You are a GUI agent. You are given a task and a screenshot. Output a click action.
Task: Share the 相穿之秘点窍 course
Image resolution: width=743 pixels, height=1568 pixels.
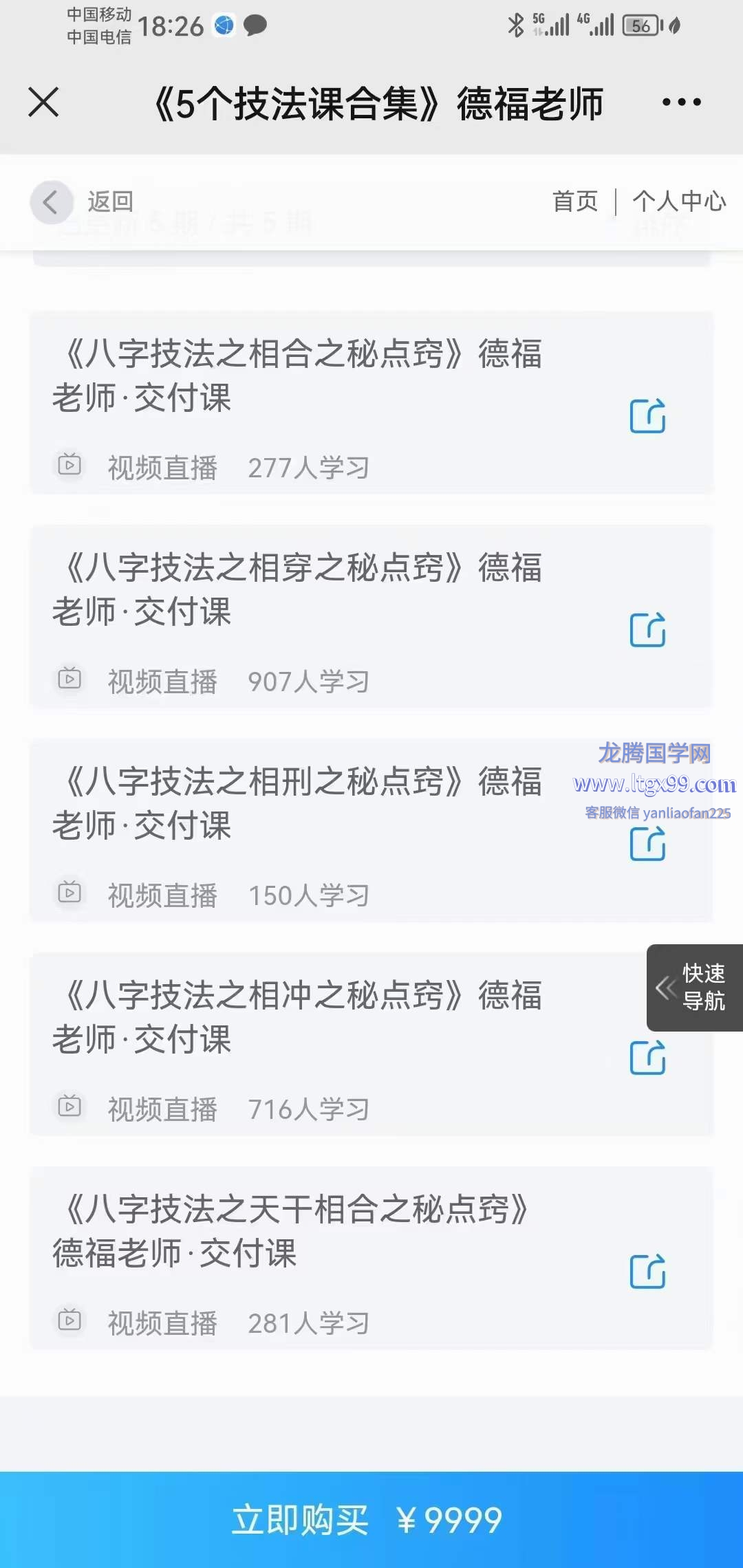647,630
